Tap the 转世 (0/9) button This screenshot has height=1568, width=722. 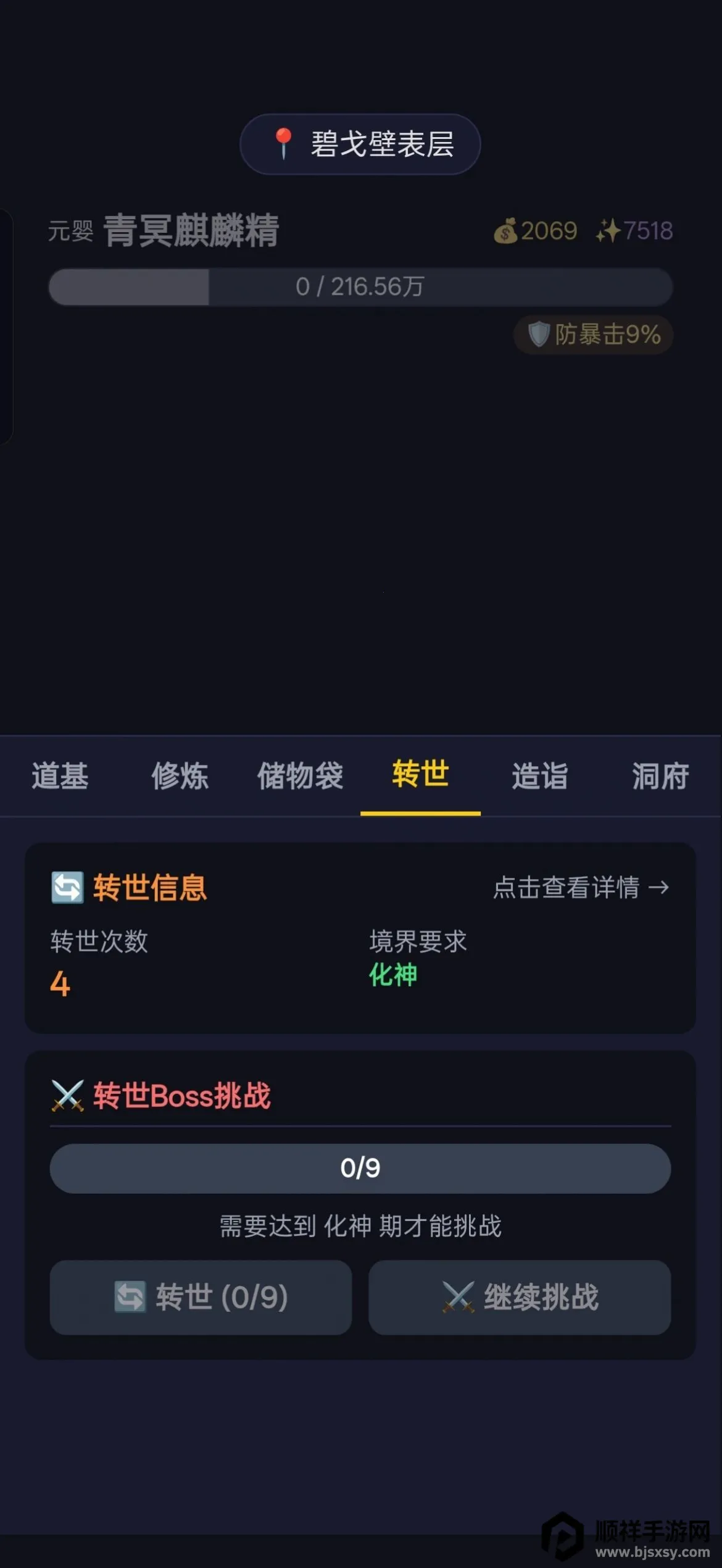201,1297
